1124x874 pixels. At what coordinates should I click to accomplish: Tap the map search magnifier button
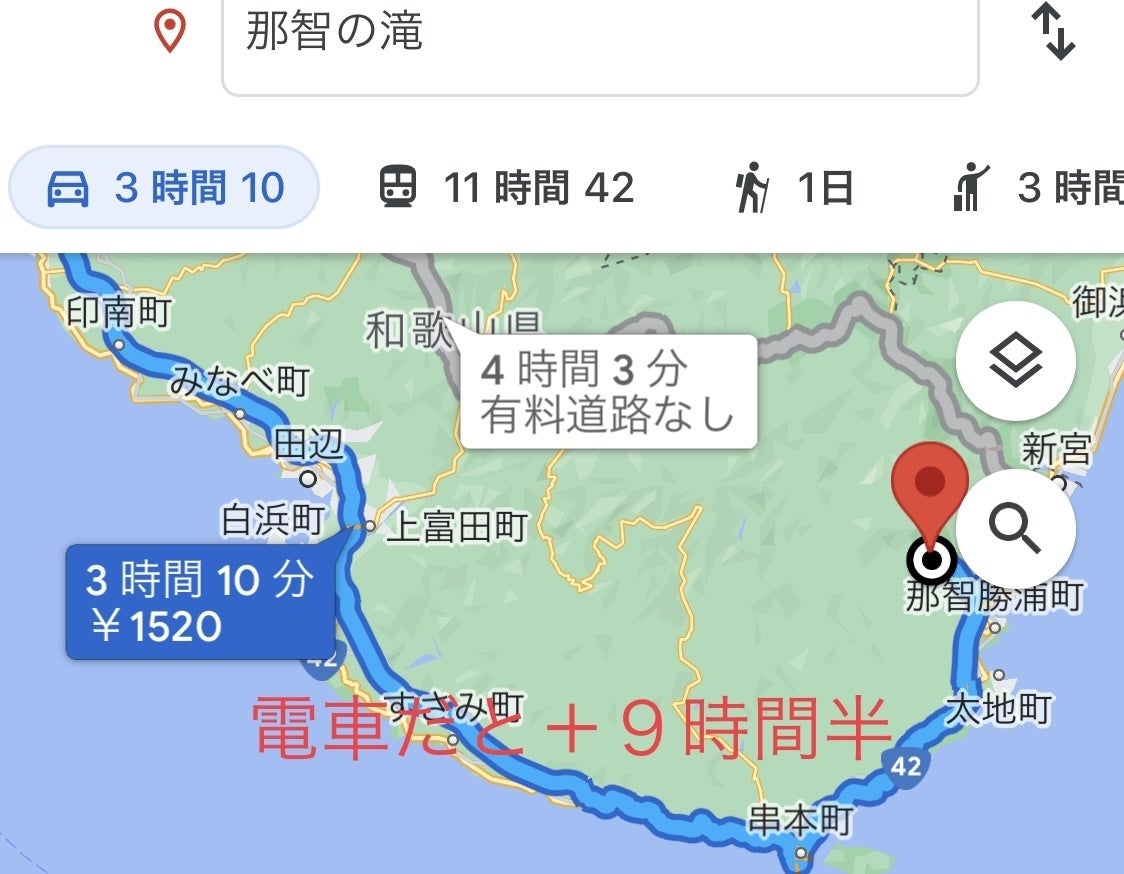(x=1015, y=529)
